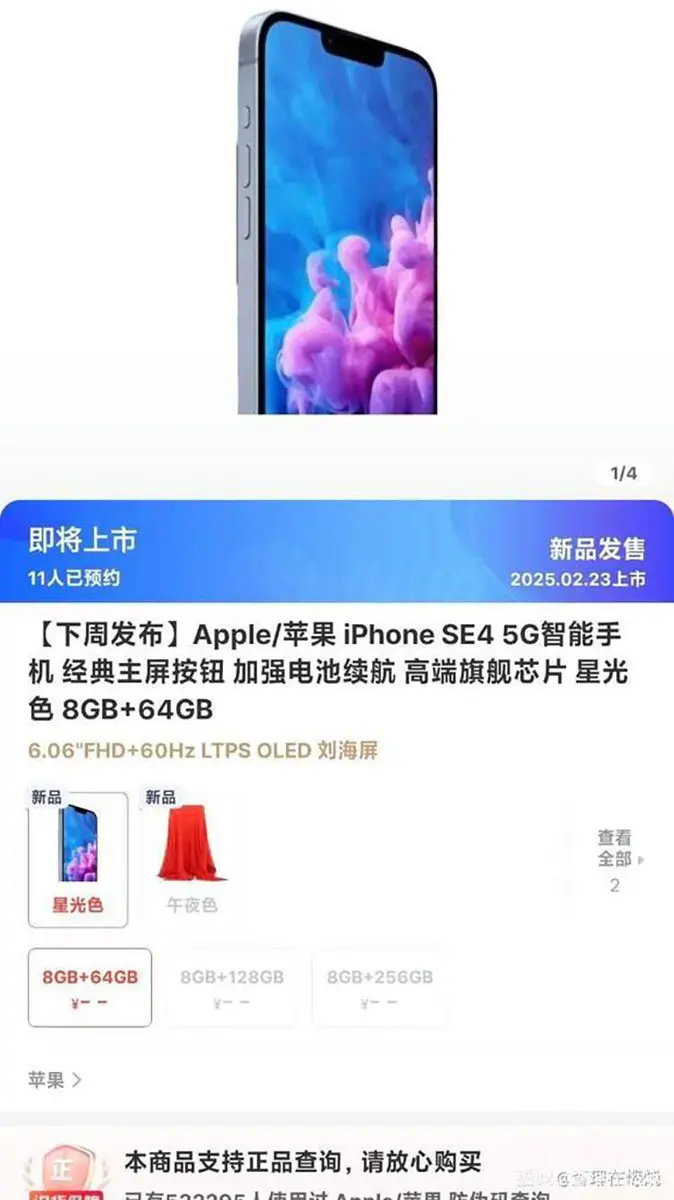Choose the 8GB+64GB storage option
Viewport: 674px width, 1200px height.
coord(90,987)
